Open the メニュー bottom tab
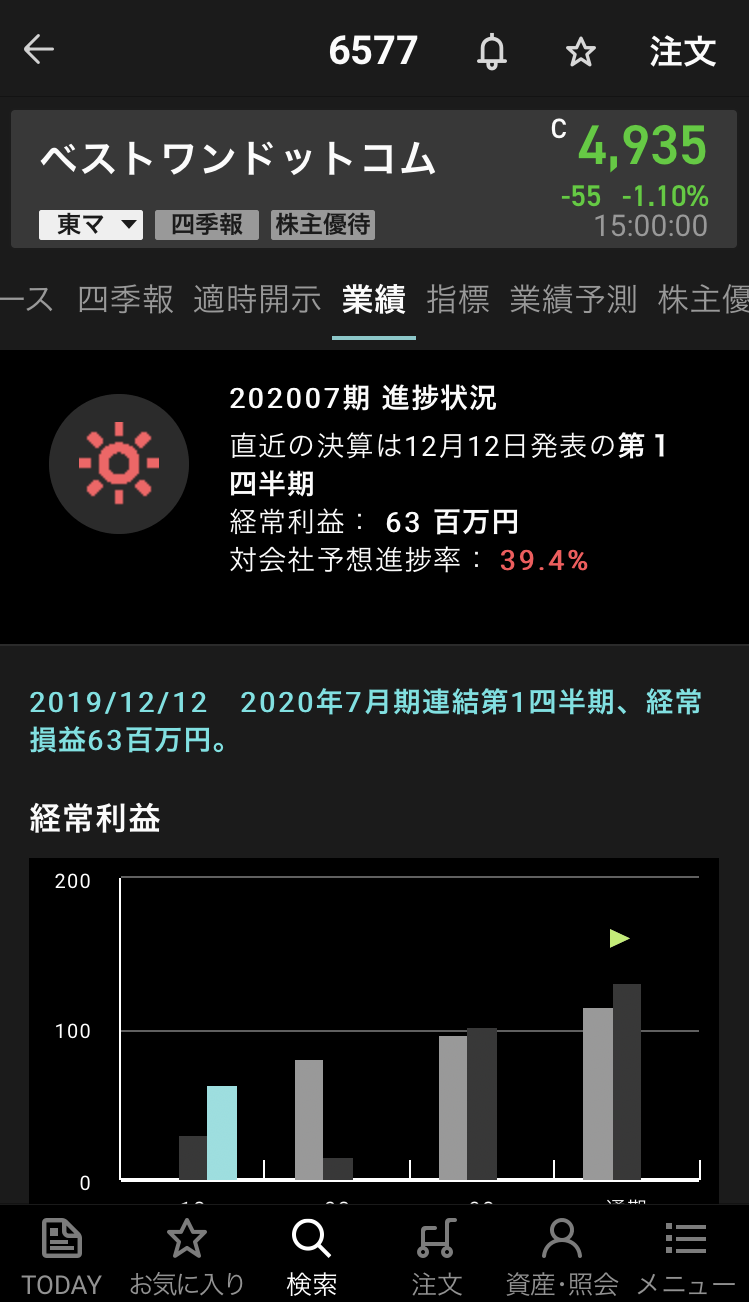The height and width of the screenshot is (1302, 749). coord(686,1255)
